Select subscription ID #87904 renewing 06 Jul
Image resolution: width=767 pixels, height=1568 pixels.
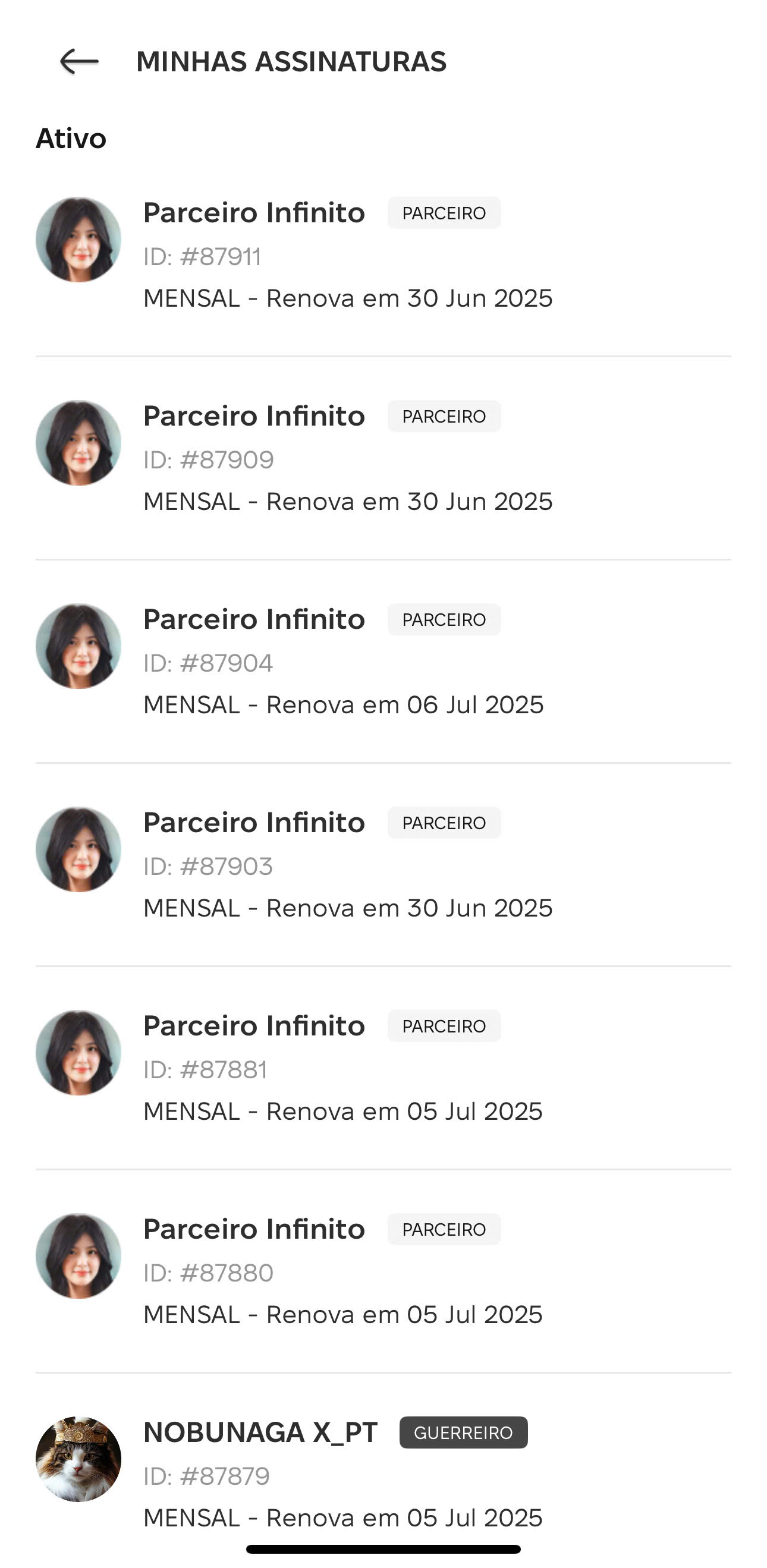click(x=383, y=662)
